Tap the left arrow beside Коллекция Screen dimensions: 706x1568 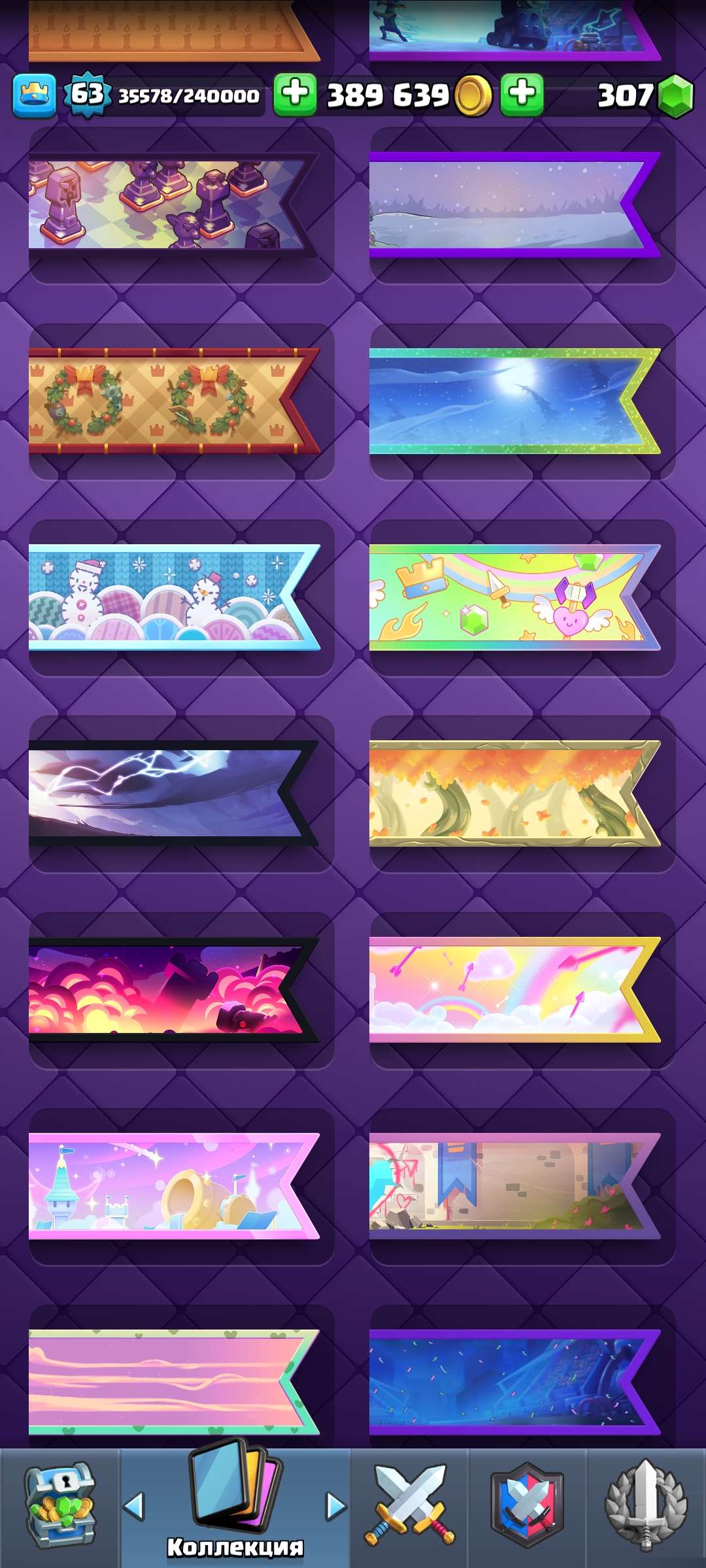(x=134, y=1506)
